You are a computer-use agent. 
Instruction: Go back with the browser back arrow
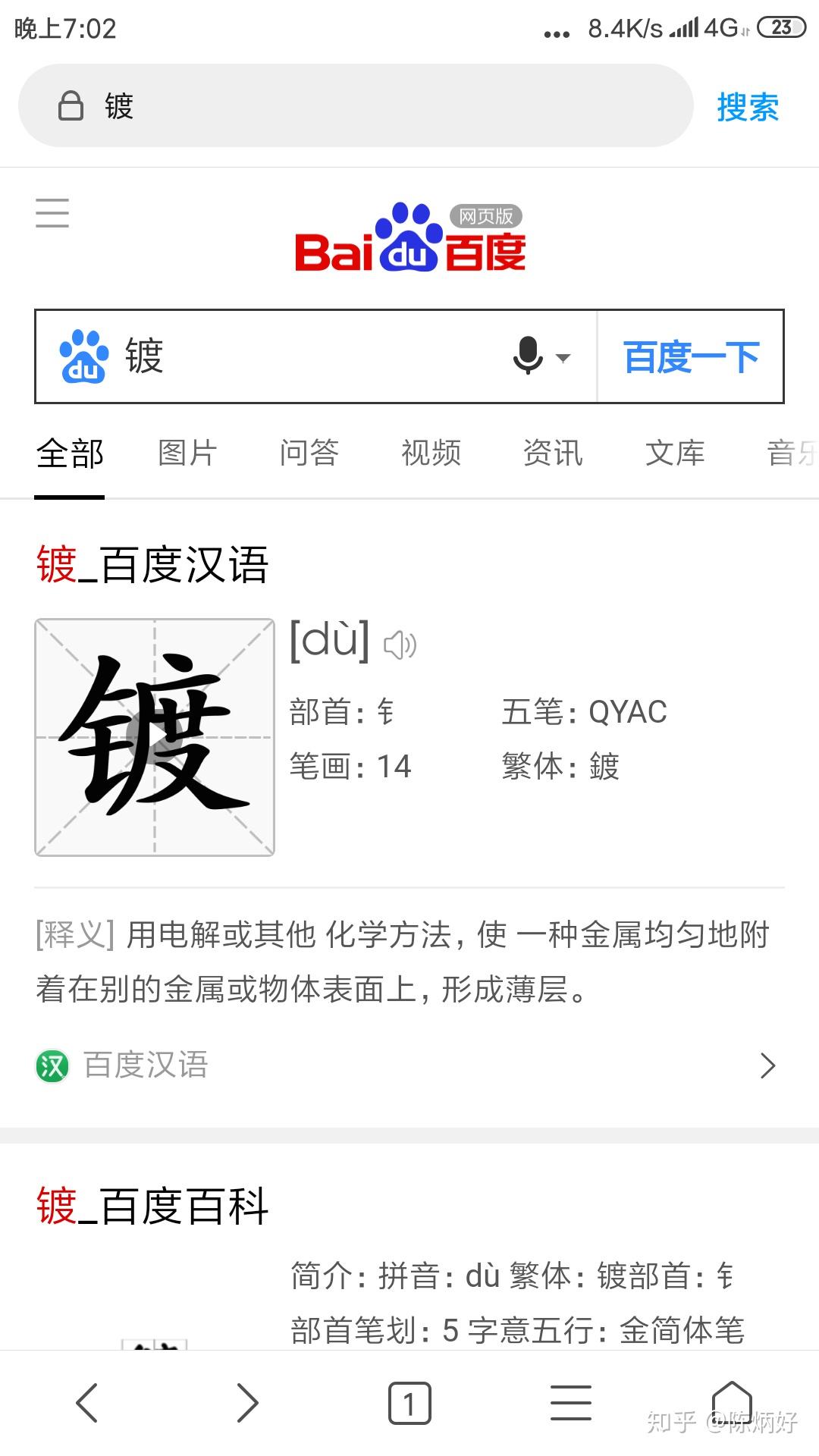(x=87, y=1403)
